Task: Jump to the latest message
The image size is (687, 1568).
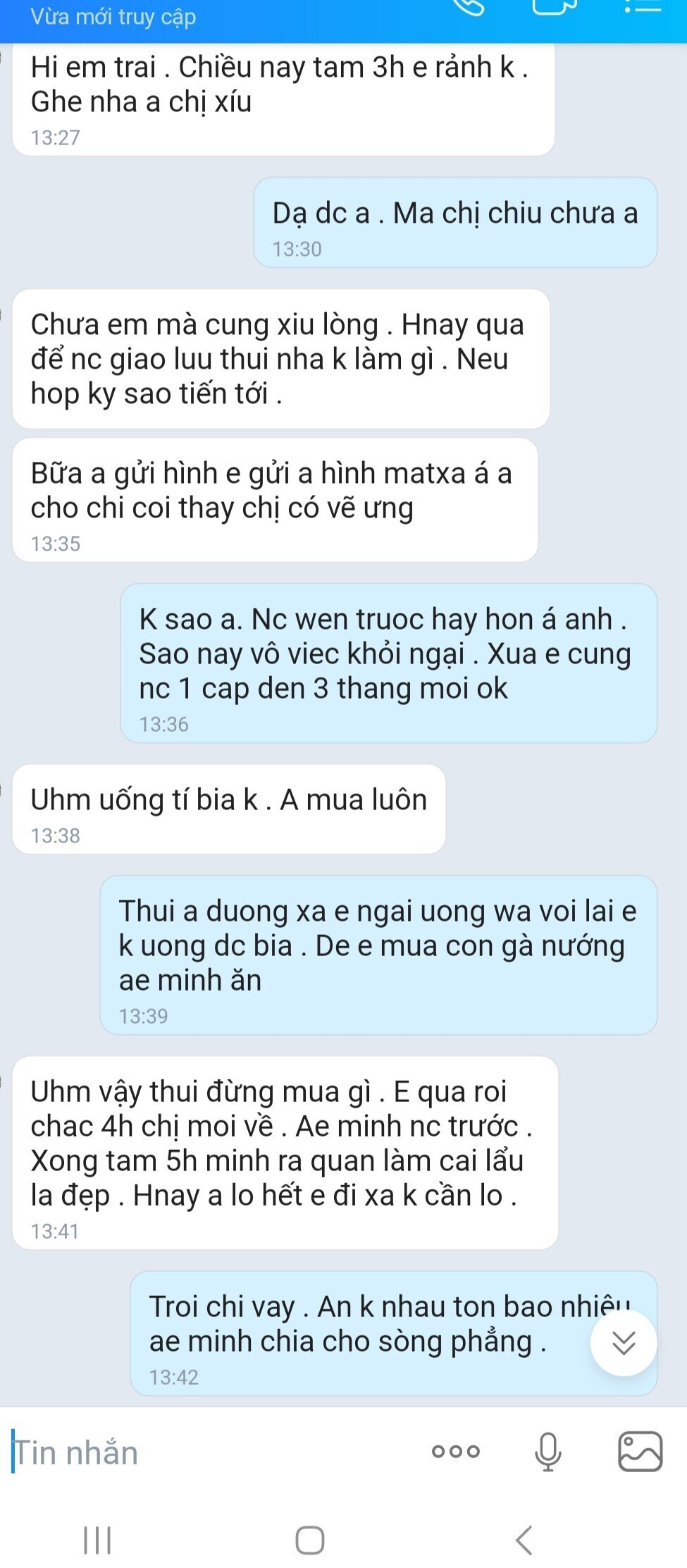Action: point(624,1342)
